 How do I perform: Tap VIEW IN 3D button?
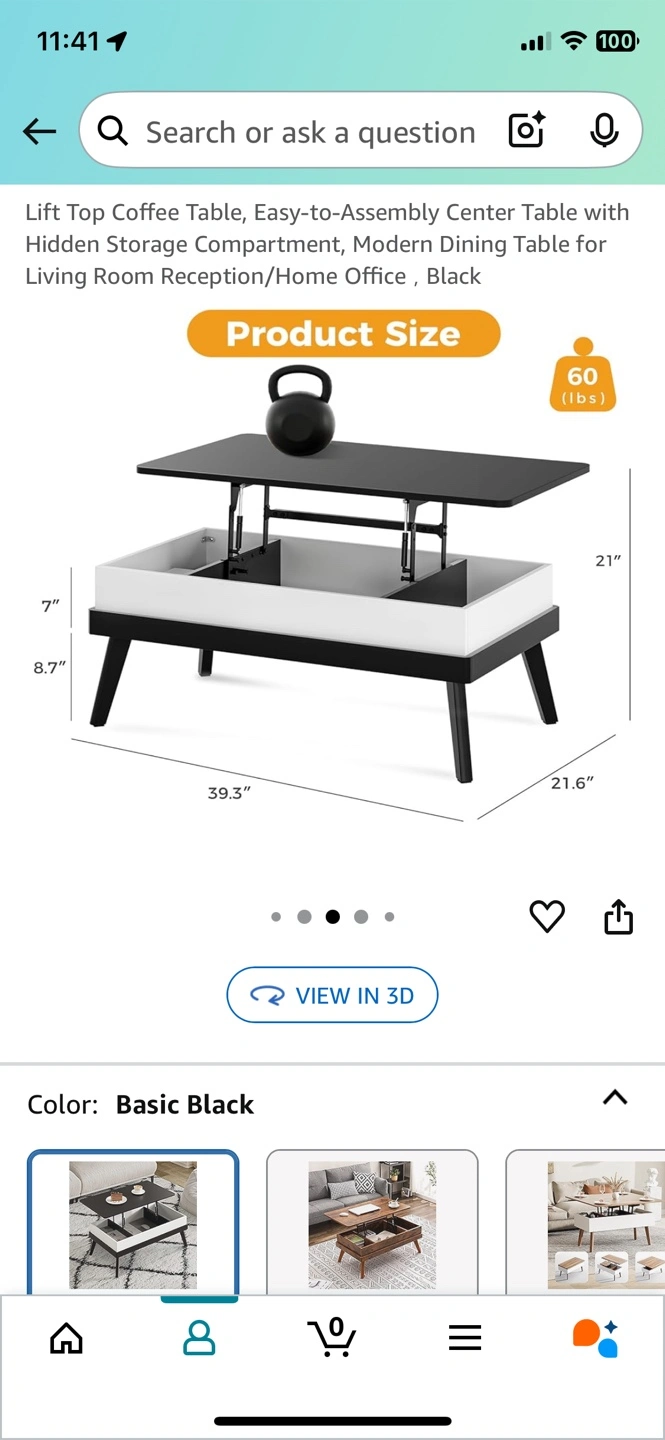pos(332,995)
